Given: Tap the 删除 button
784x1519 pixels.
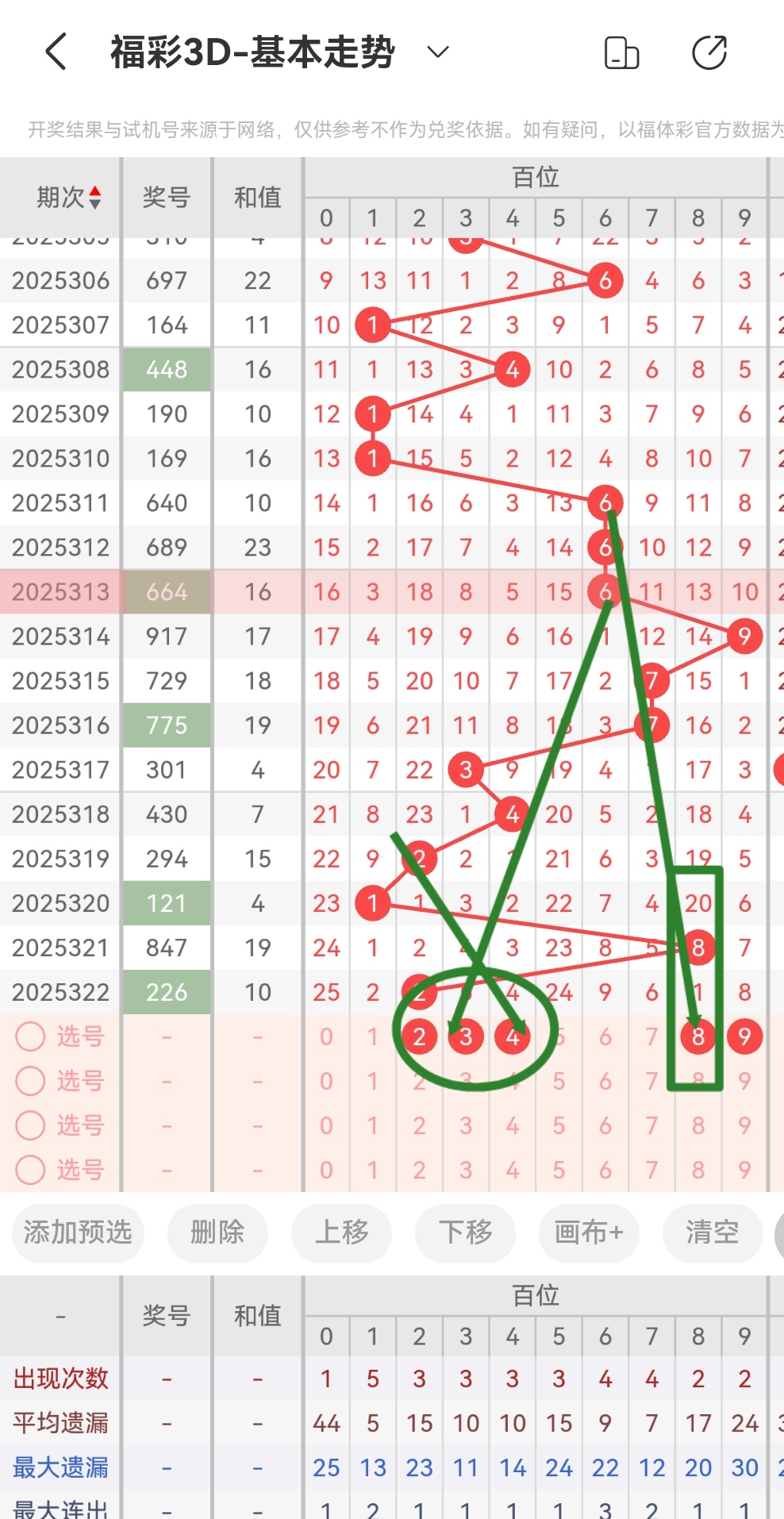Looking at the screenshot, I should coord(217,1233).
